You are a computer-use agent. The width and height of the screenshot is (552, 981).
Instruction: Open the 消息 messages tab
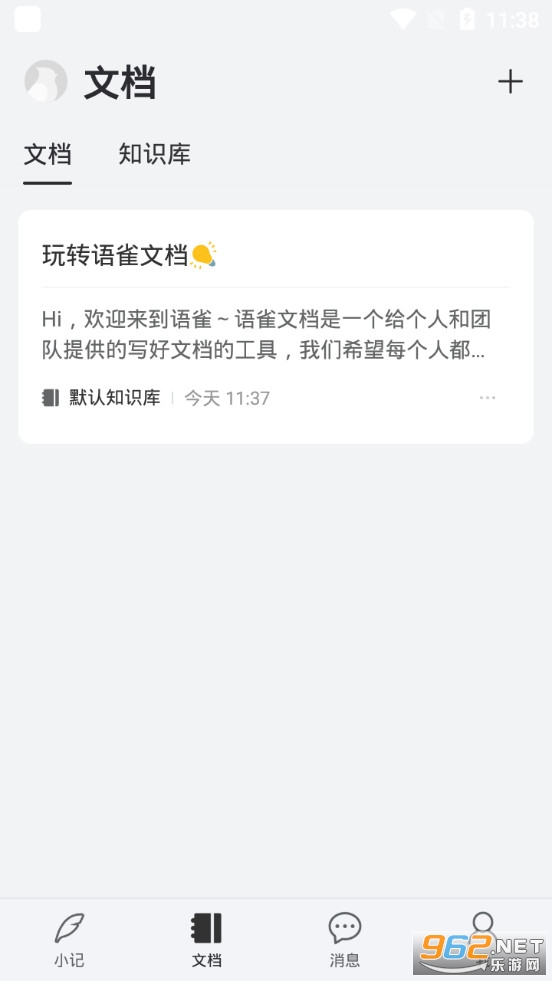pos(345,940)
